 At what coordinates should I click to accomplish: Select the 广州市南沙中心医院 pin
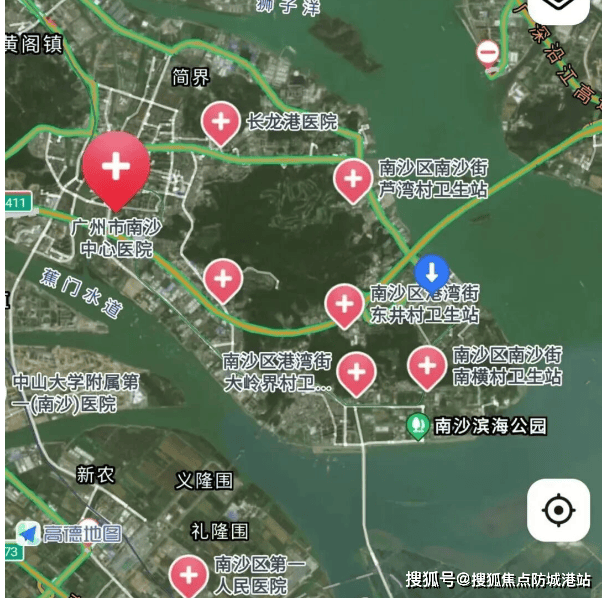point(116,167)
